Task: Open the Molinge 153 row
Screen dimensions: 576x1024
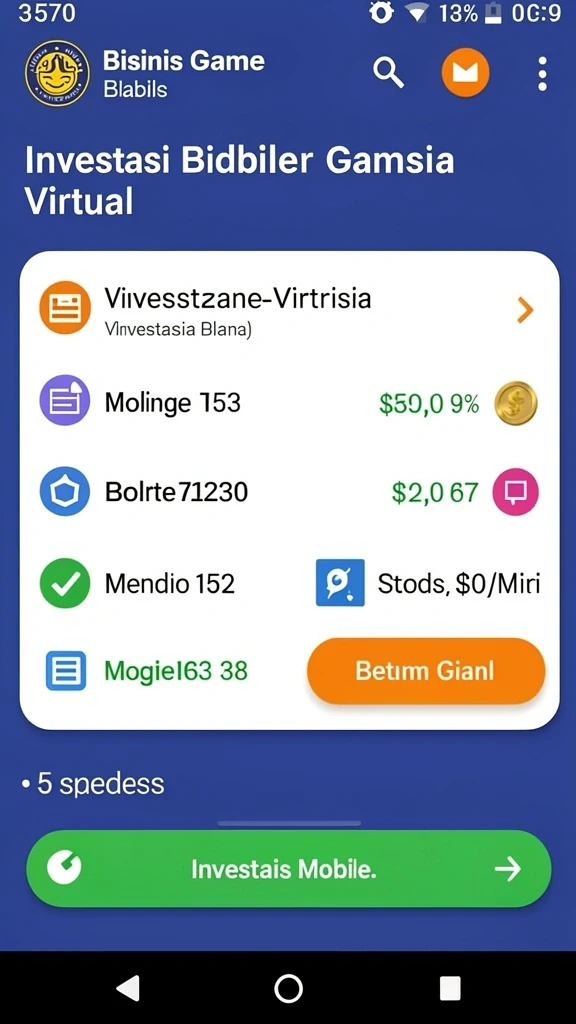Action: point(289,403)
